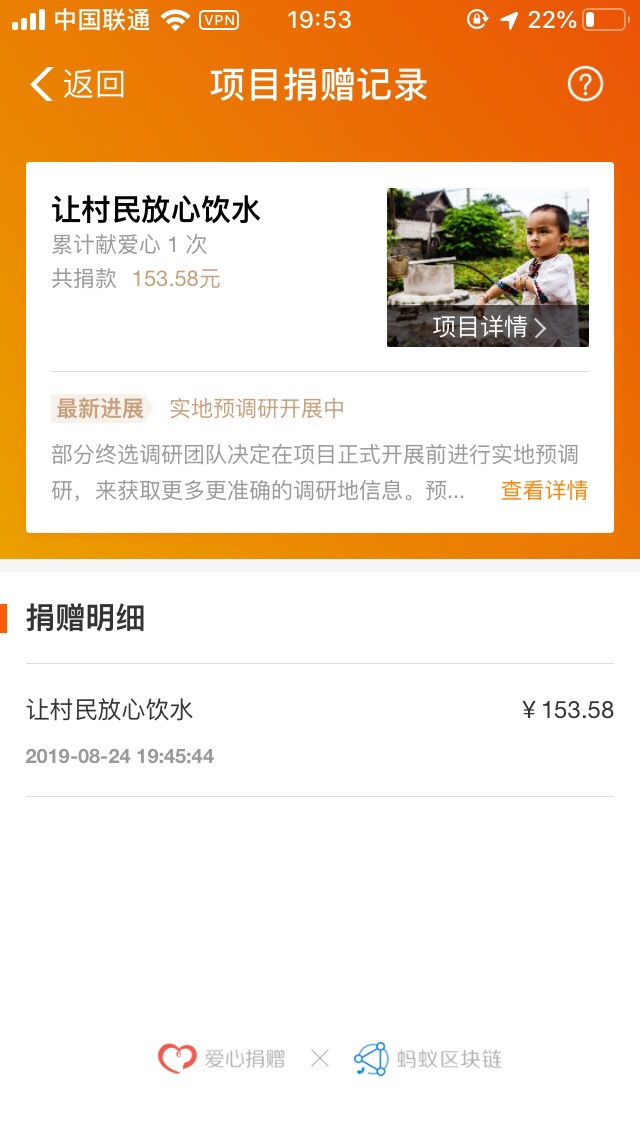Open the 153.58 donation record row
Viewport: 640px width, 1136px height.
click(x=320, y=730)
